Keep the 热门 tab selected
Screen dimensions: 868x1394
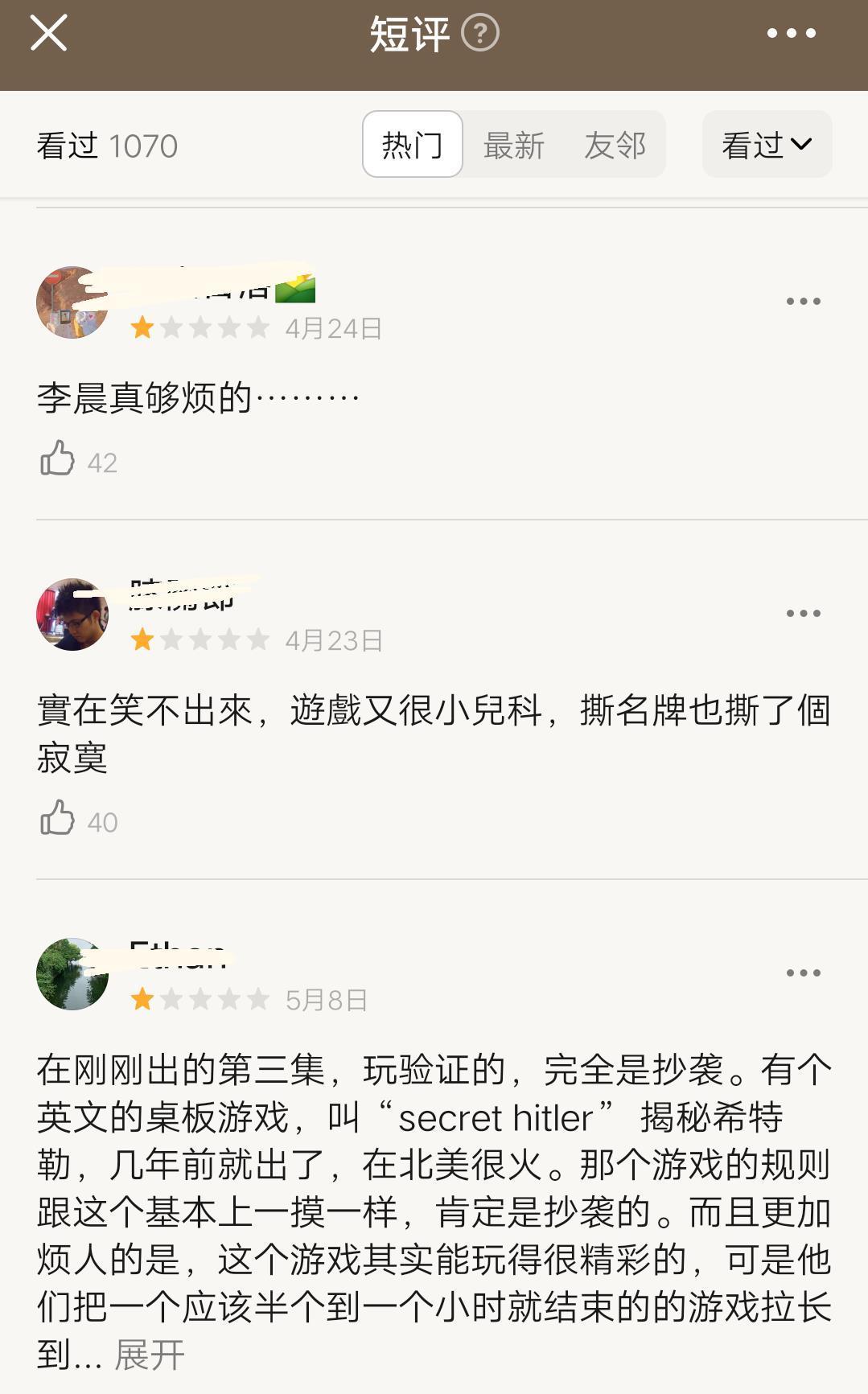click(413, 145)
